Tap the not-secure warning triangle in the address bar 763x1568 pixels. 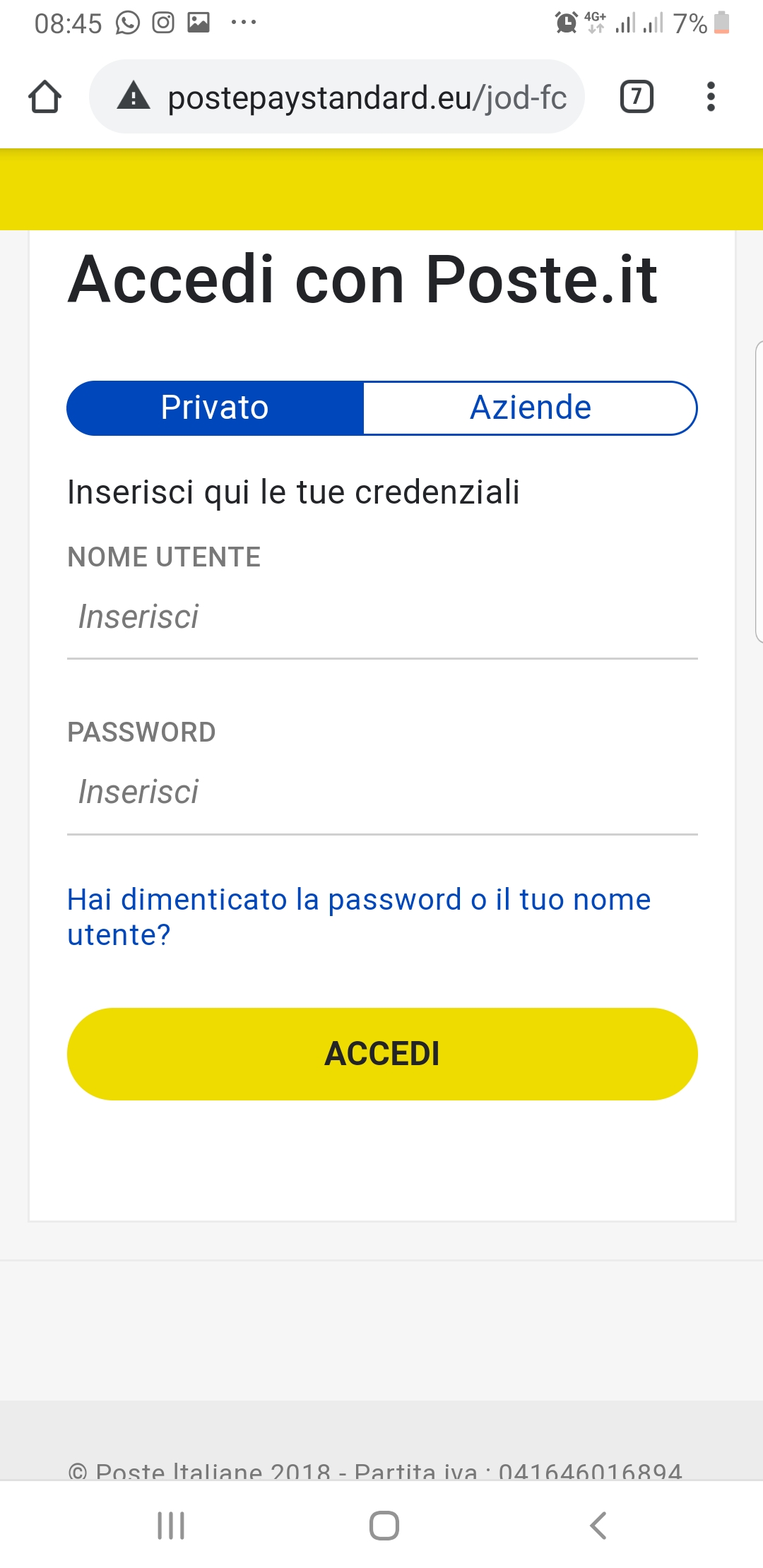pyautogui.click(x=134, y=95)
